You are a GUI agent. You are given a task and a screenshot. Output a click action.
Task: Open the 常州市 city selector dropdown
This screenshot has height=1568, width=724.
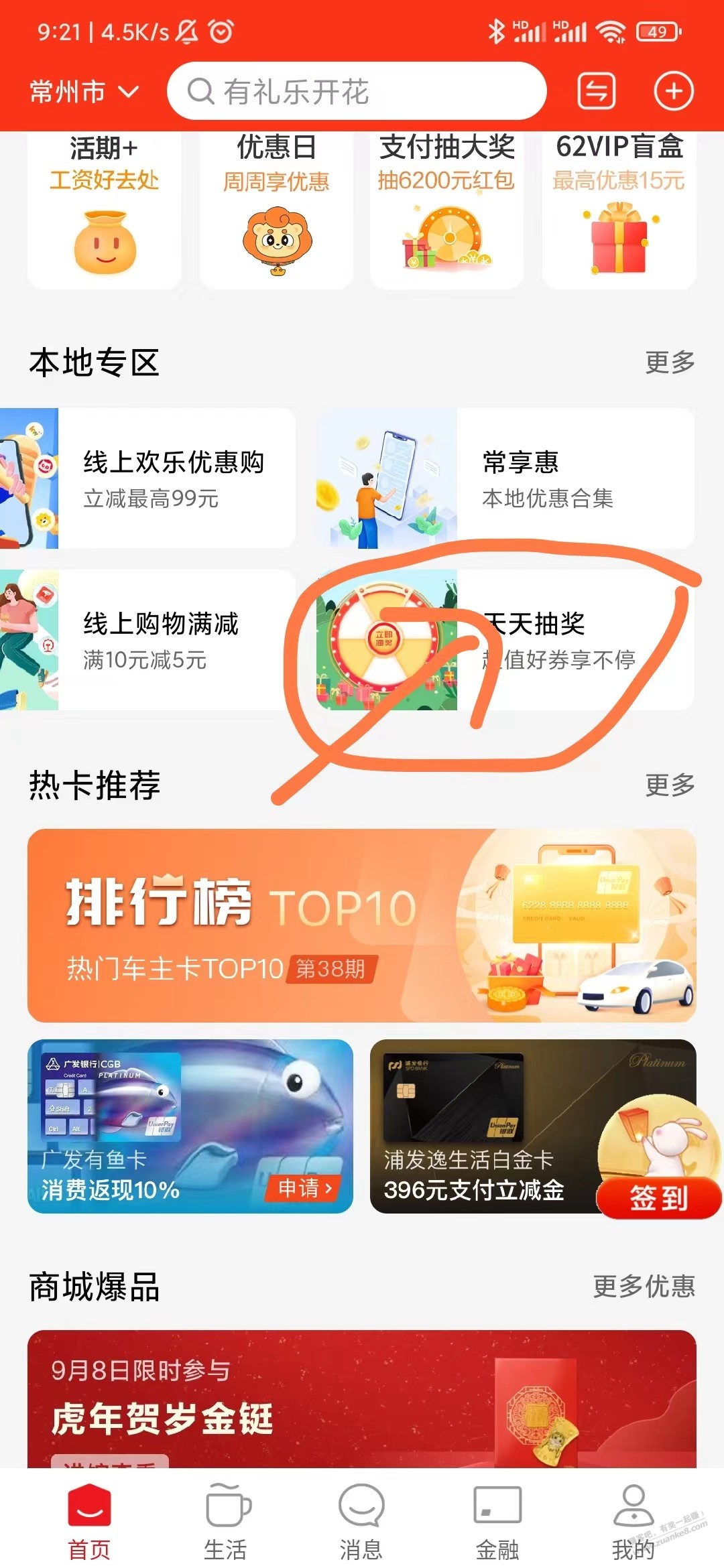(x=84, y=92)
